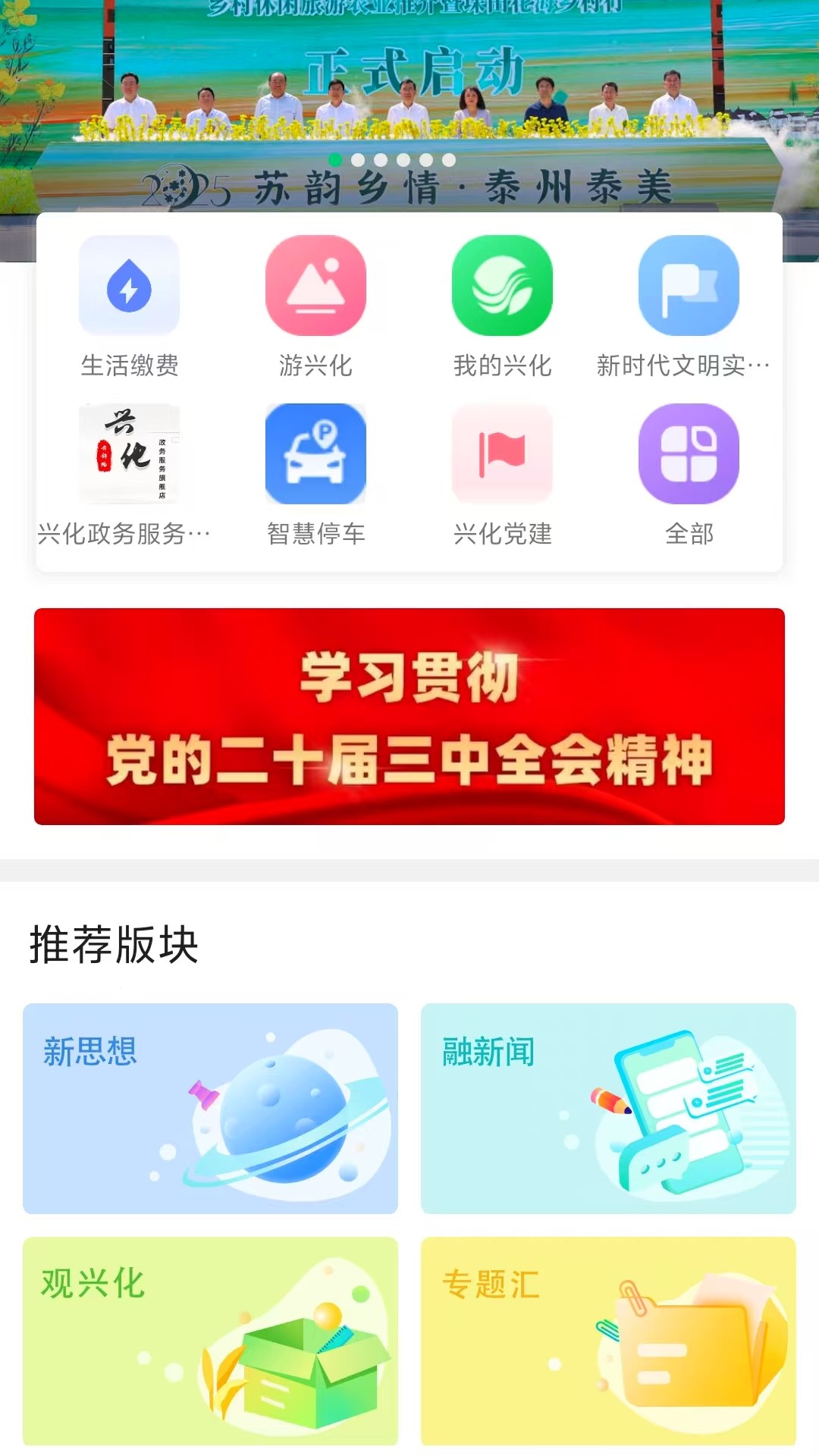Open the 游兴化 travel icon
Screen dimensions: 819x1456
(315, 286)
